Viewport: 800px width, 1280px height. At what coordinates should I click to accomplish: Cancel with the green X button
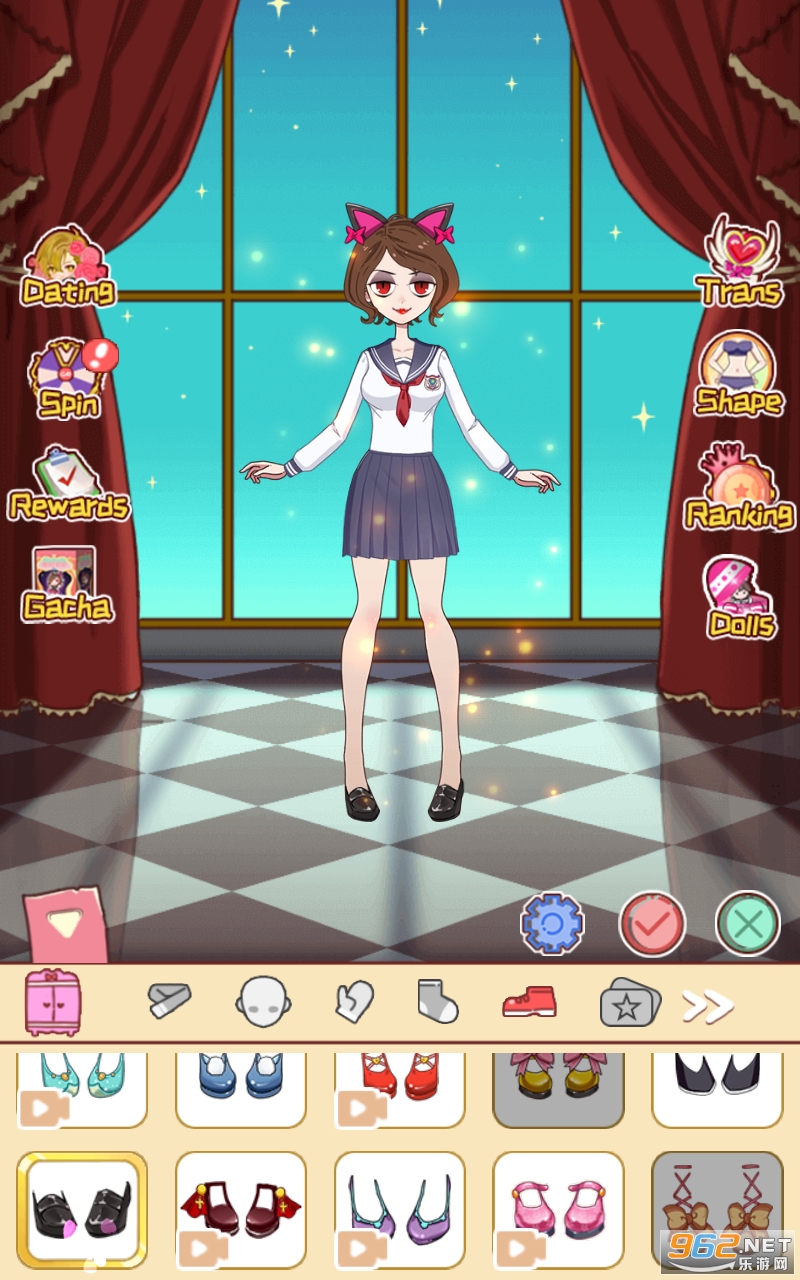point(748,922)
